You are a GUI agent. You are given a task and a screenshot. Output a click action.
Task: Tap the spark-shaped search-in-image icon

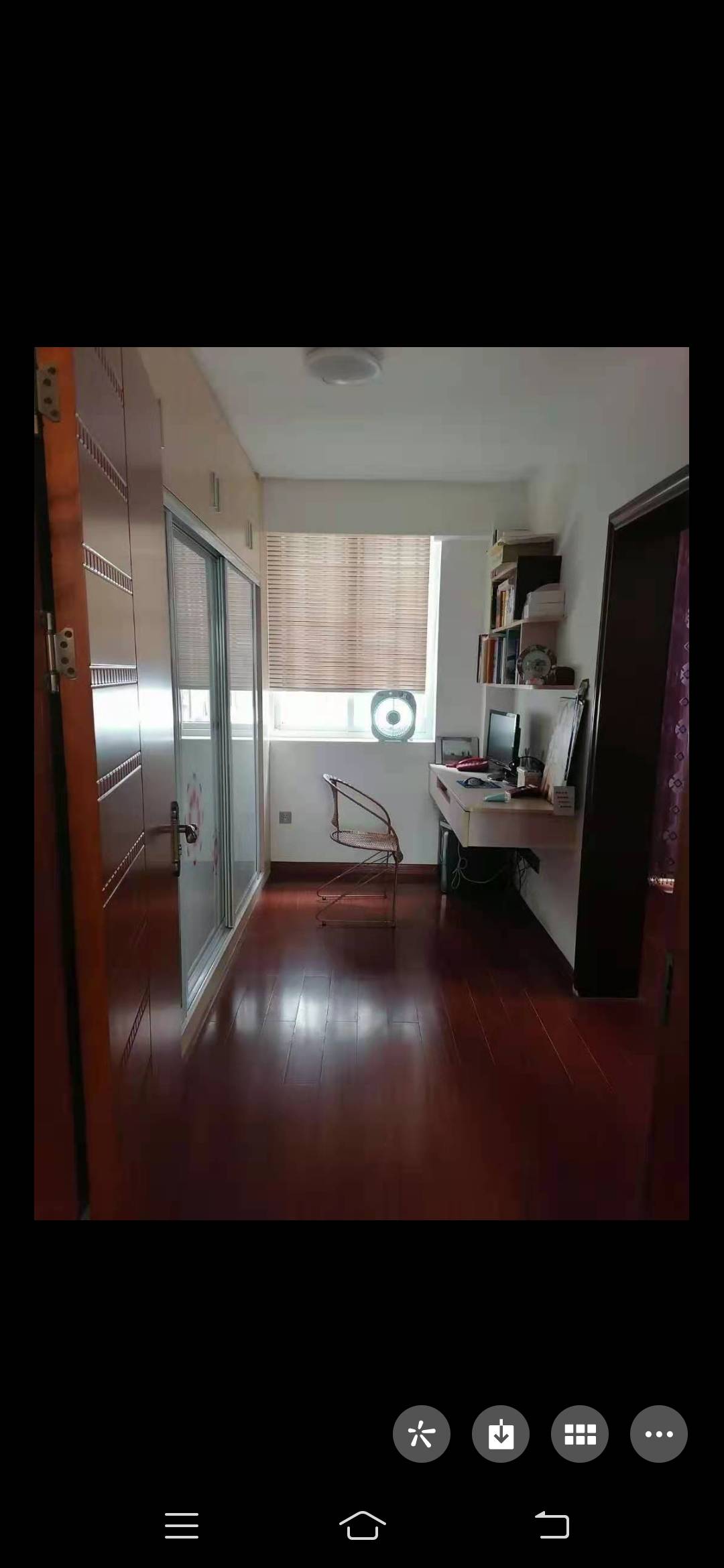point(421,1433)
